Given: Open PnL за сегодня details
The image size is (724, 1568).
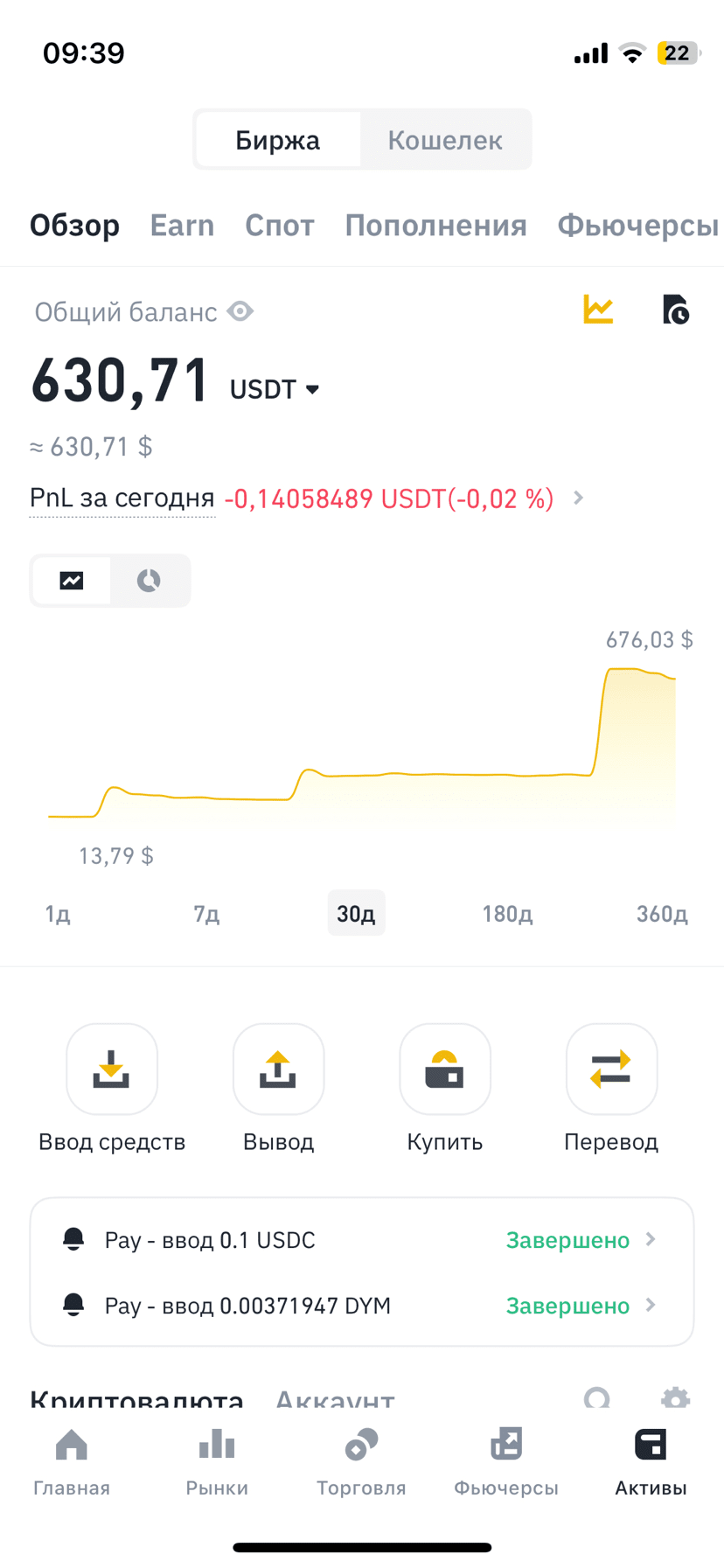Looking at the screenshot, I should (578, 498).
